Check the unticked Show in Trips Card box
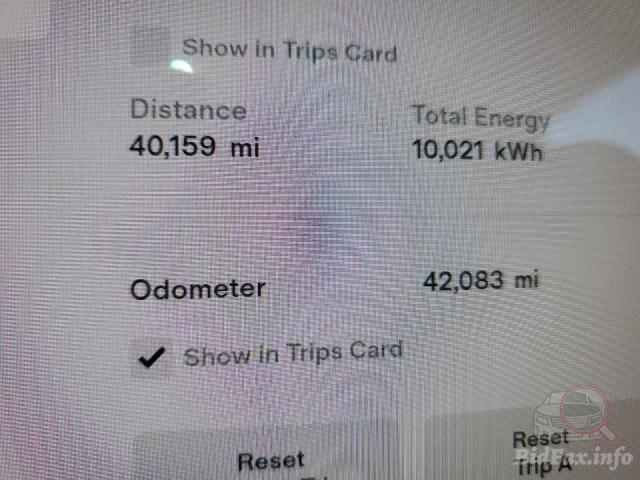 click(151, 47)
